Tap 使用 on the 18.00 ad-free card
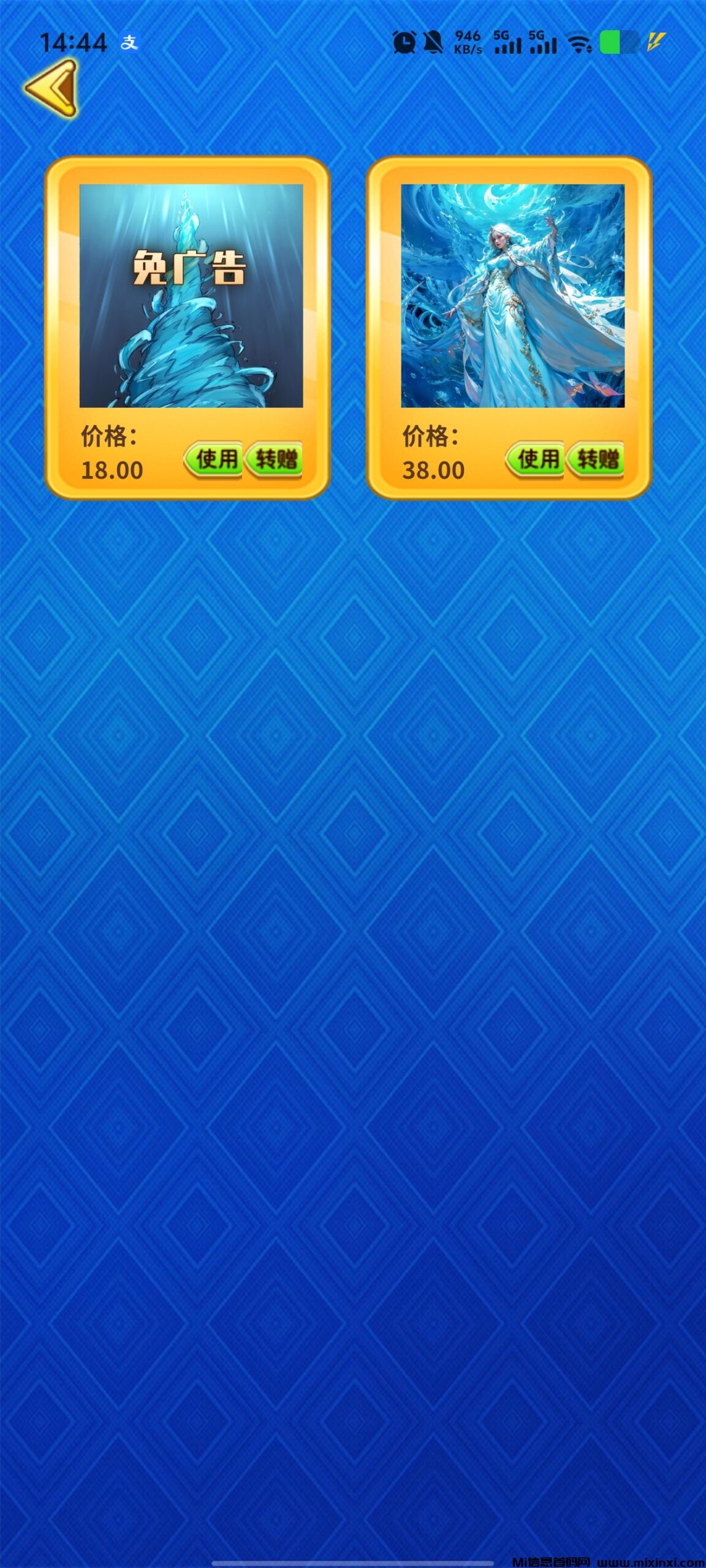The width and height of the screenshot is (706, 1568). 214,458
